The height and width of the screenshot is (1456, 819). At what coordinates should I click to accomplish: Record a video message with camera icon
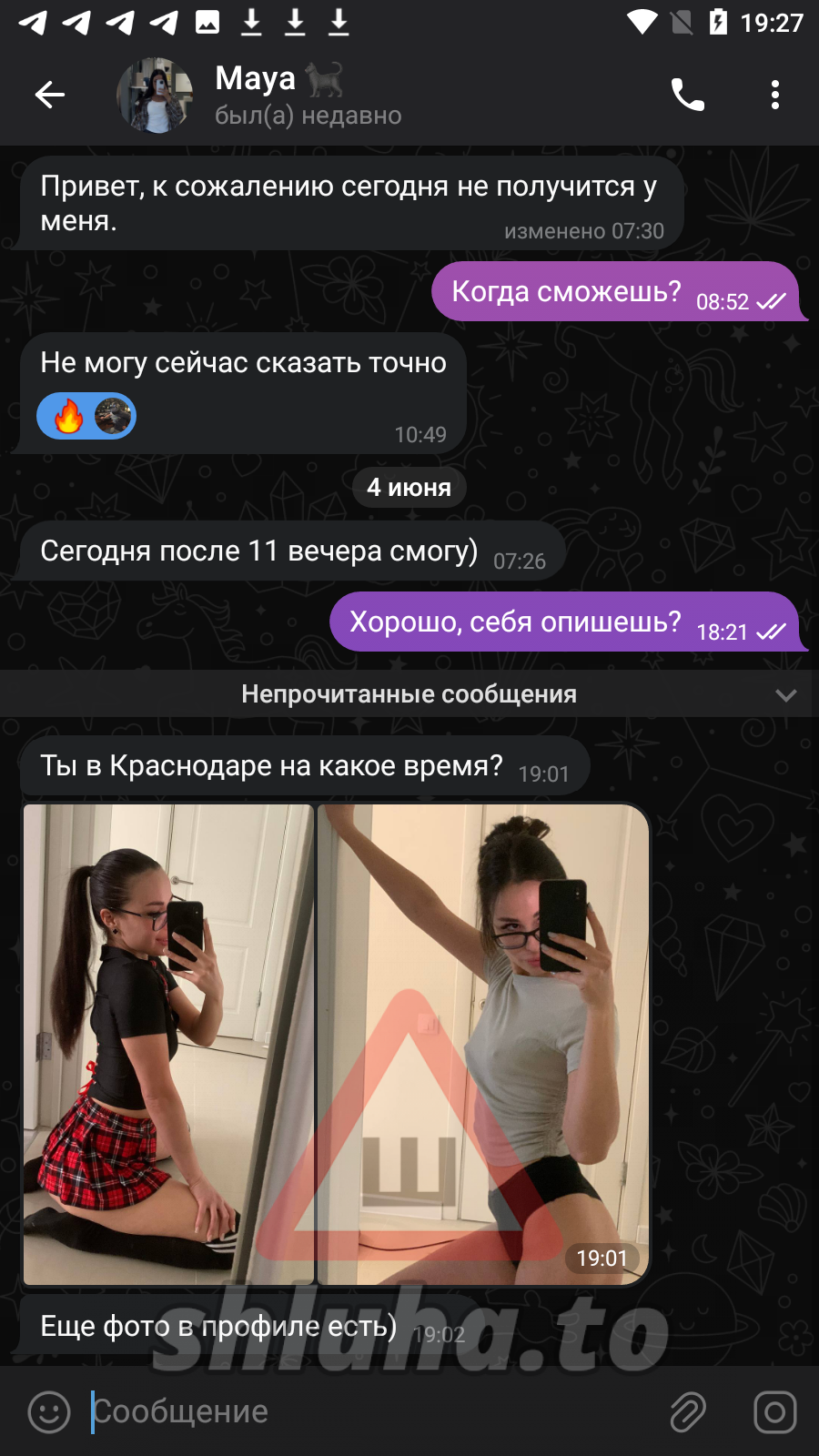pyautogui.click(x=774, y=1412)
